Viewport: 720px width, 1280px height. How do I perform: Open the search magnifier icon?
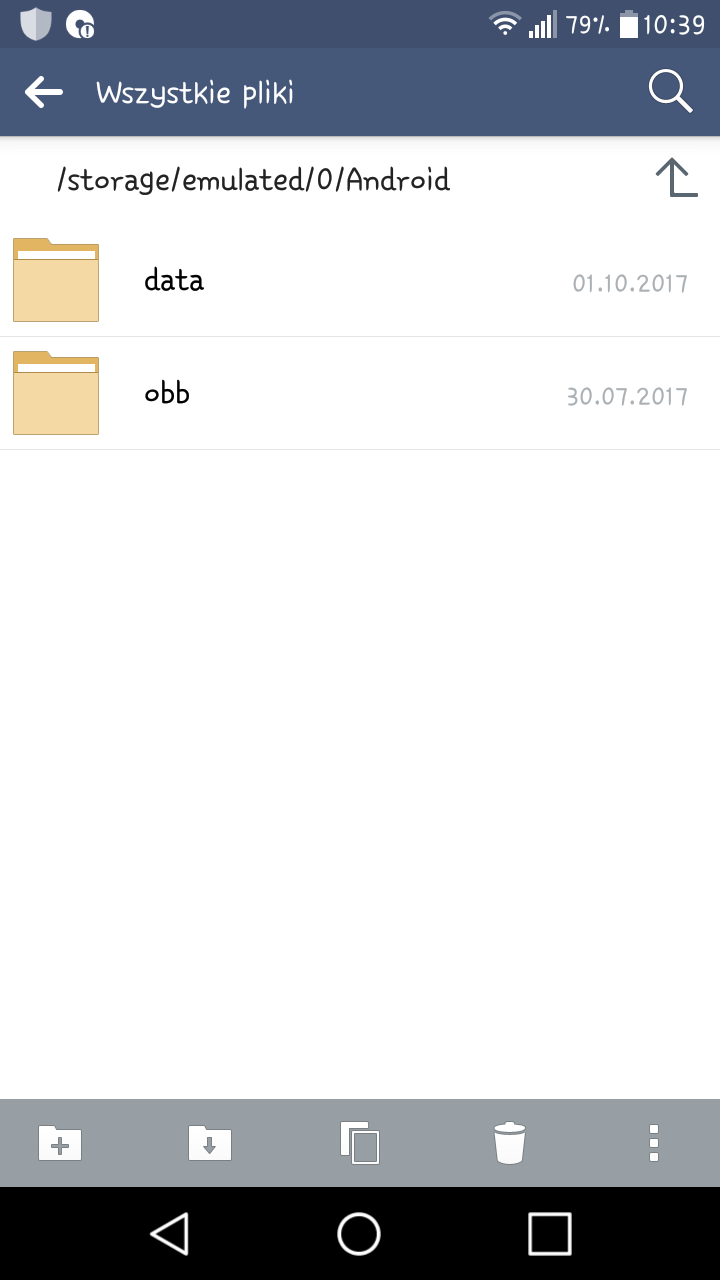point(670,92)
